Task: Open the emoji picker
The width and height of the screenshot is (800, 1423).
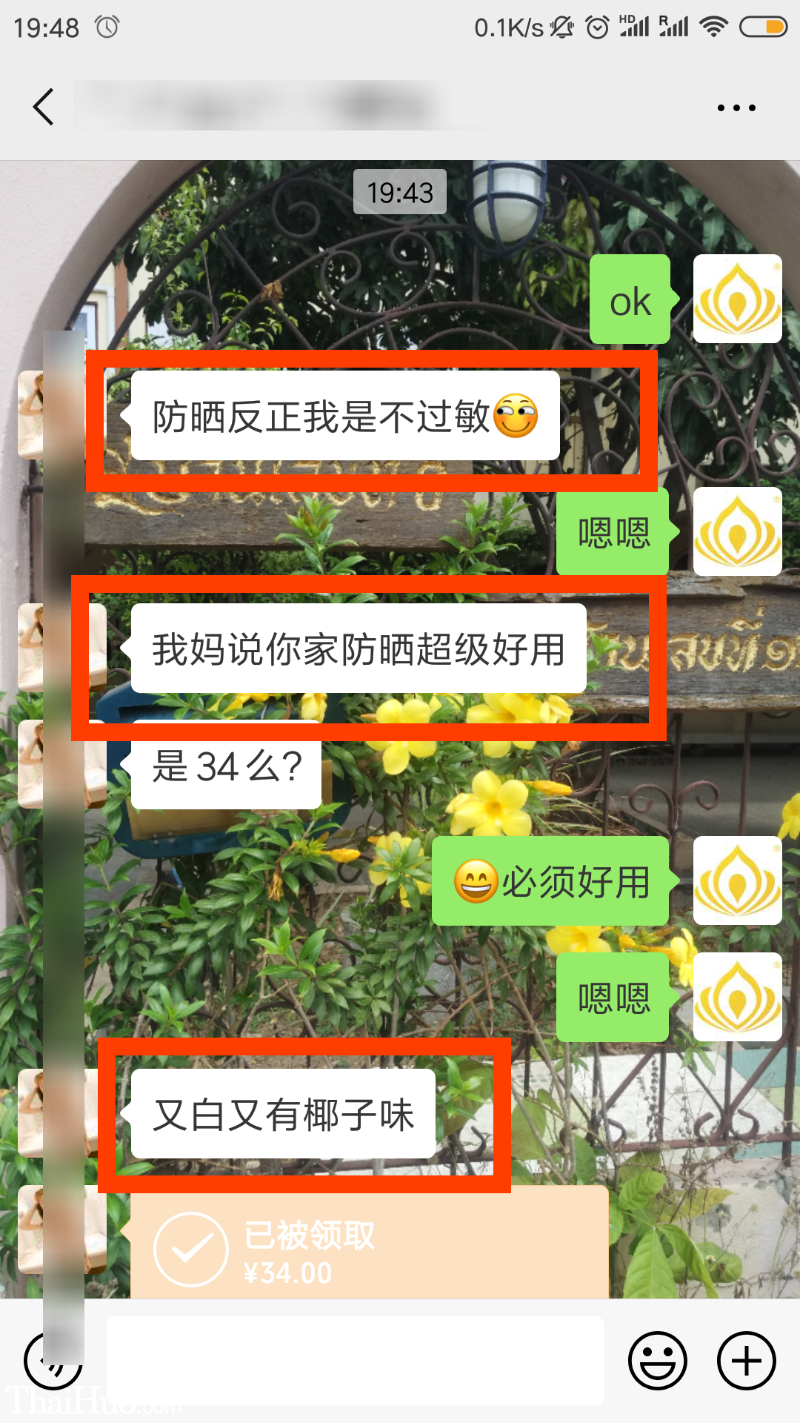Action: tap(657, 1360)
